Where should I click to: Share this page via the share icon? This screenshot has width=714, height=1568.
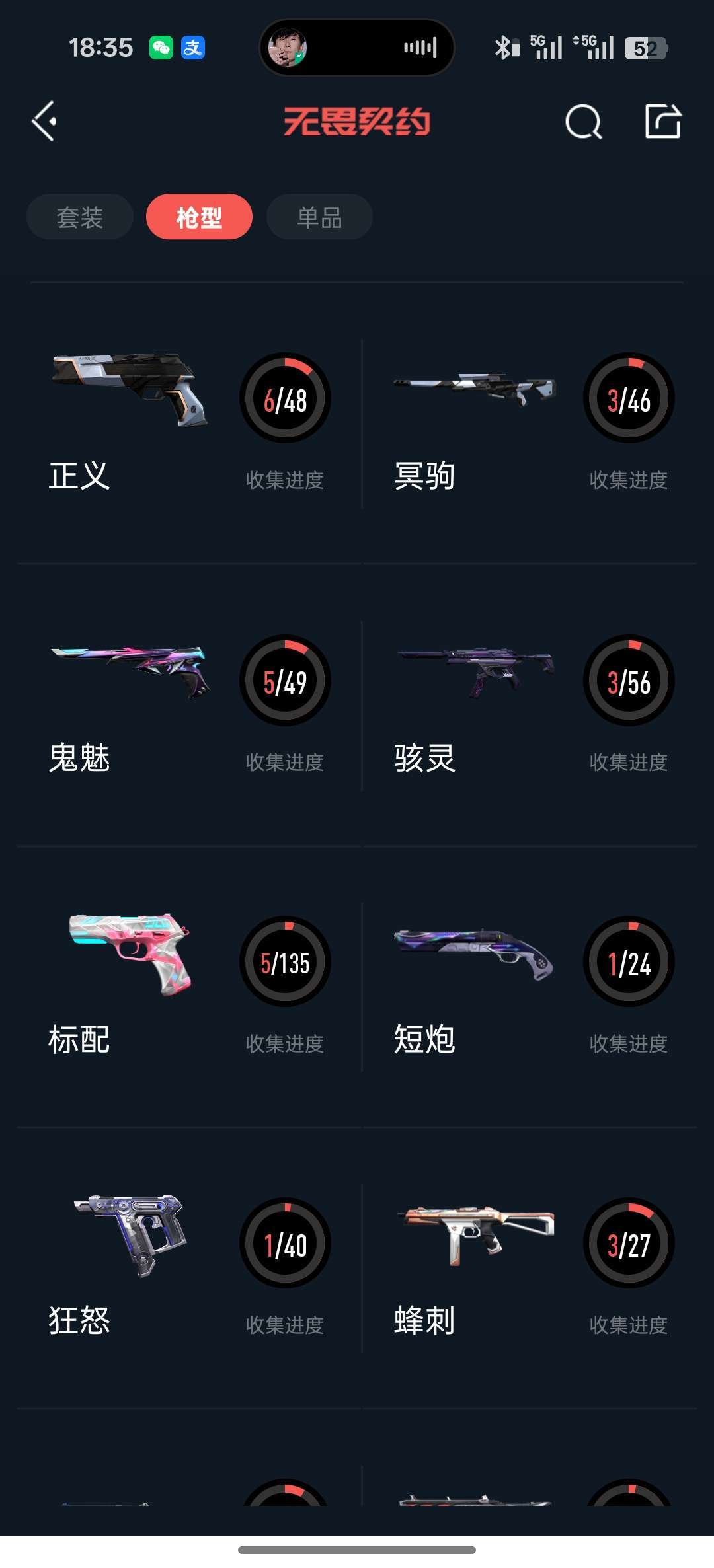pos(662,122)
